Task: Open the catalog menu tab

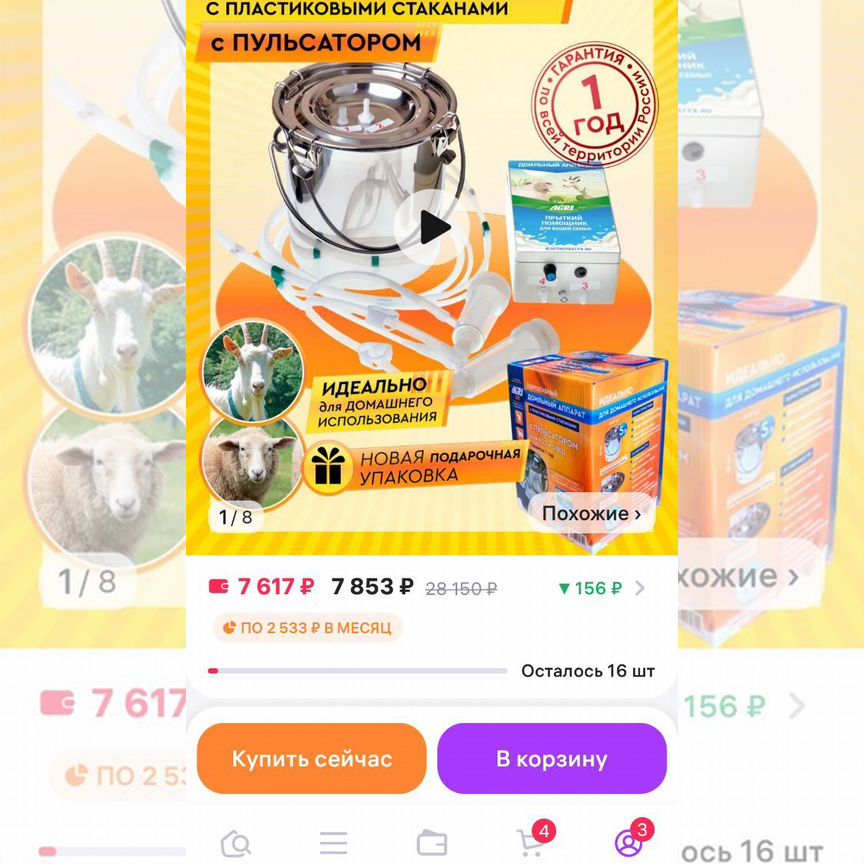Action: pos(333,843)
